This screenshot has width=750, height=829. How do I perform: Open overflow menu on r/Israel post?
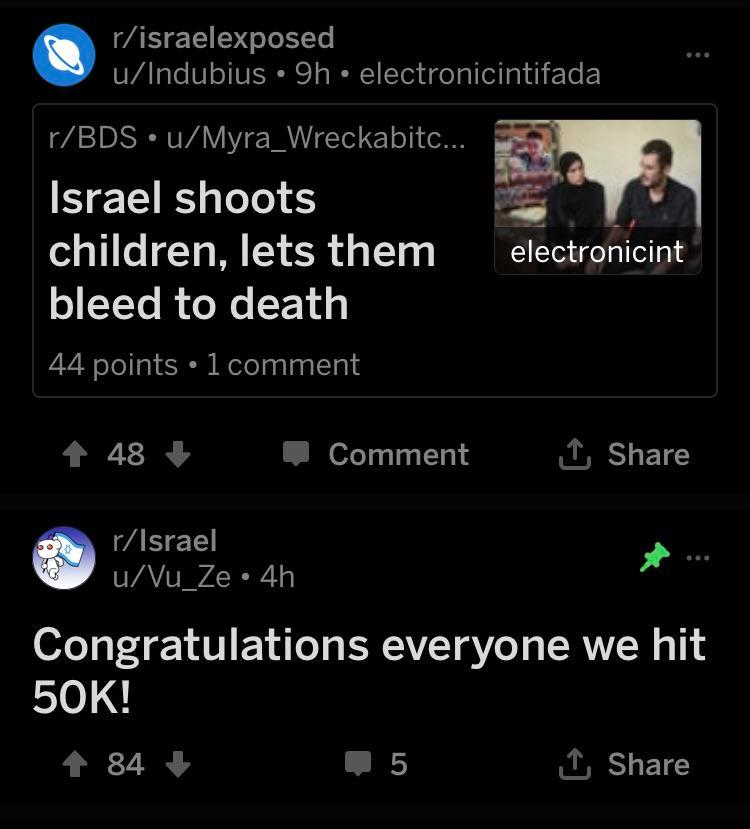698,557
